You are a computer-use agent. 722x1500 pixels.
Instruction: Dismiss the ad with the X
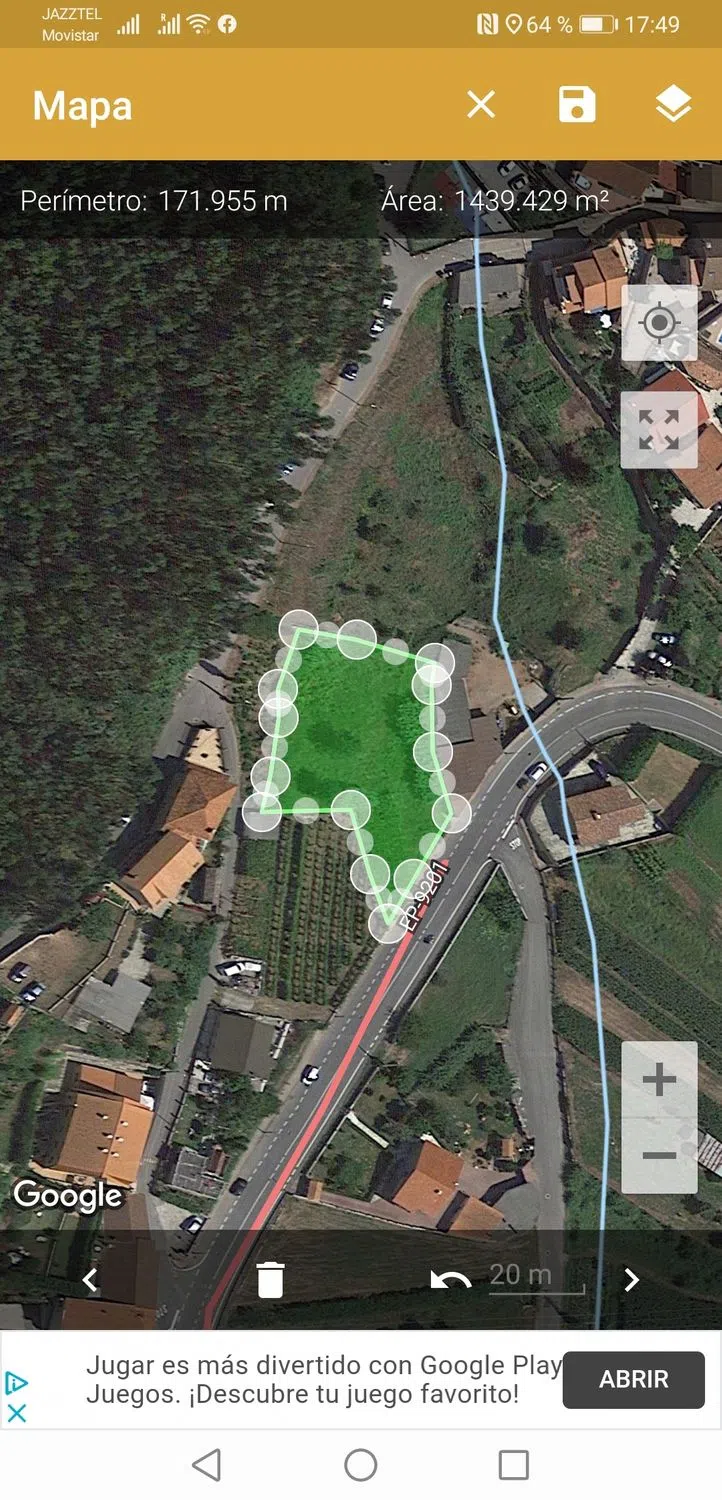pyautogui.click(x=17, y=1413)
